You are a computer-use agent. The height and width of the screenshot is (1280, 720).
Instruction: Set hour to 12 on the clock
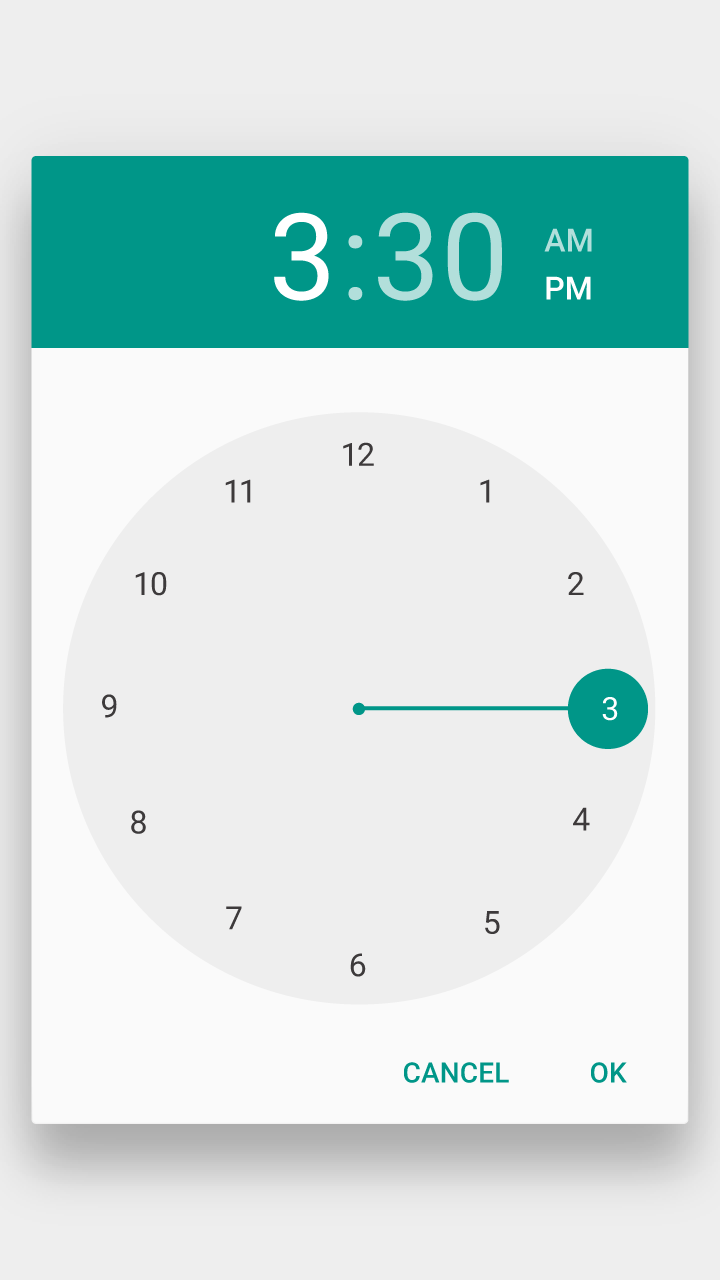pyautogui.click(x=358, y=455)
